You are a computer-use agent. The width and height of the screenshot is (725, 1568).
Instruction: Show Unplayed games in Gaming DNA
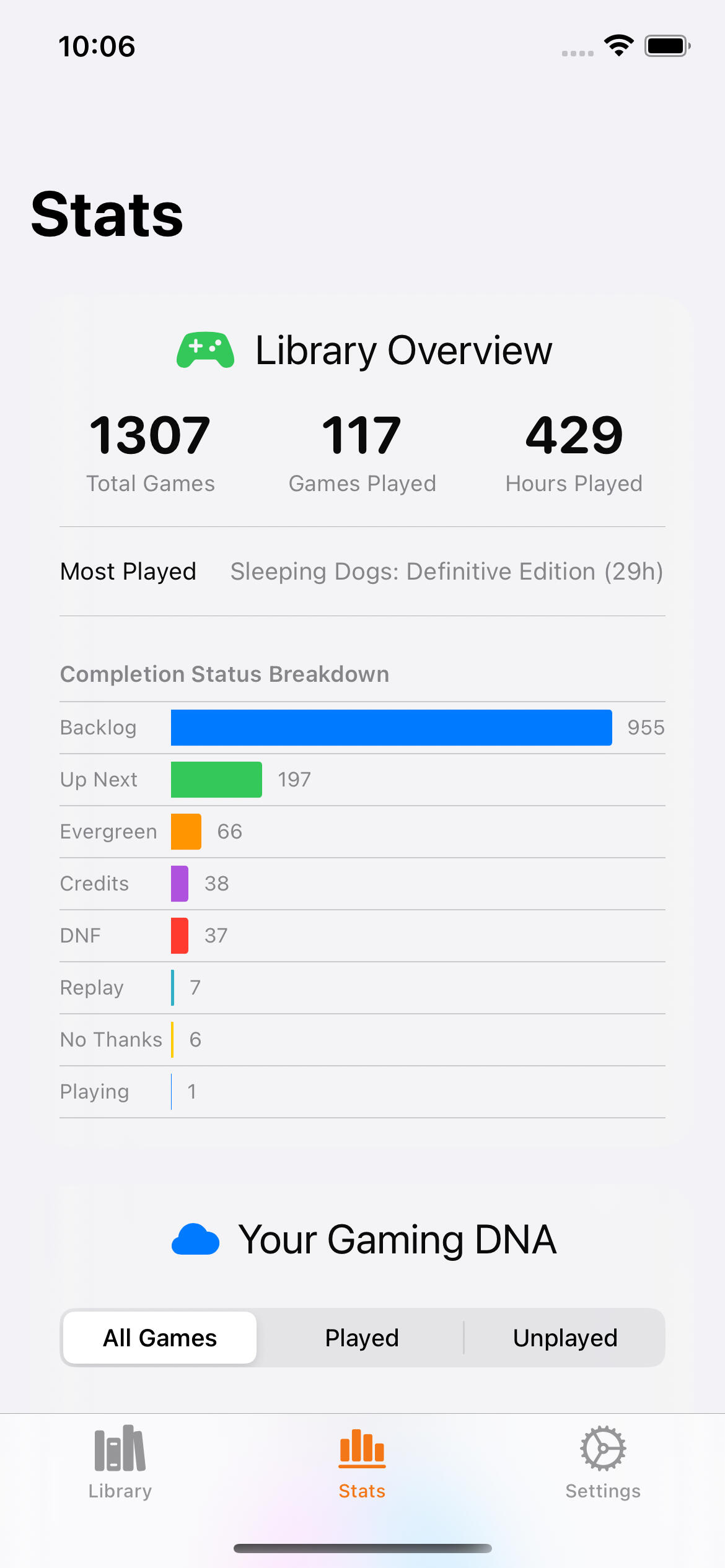point(565,1338)
